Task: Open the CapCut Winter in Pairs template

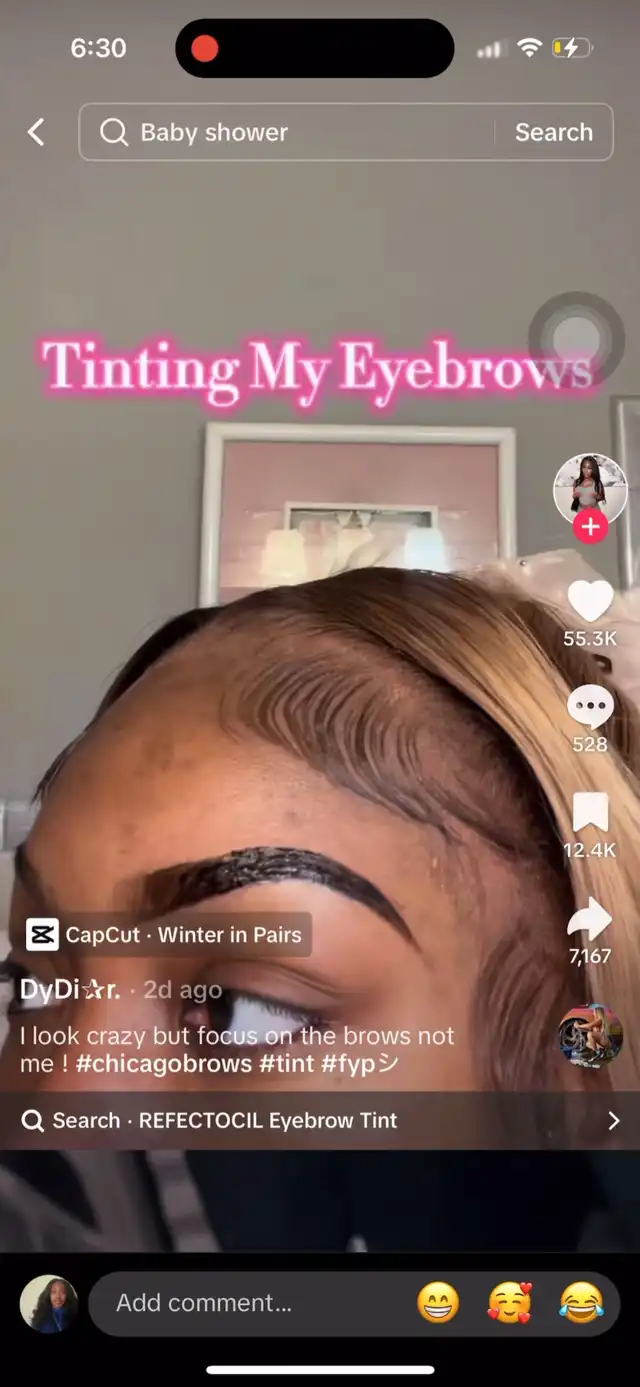Action: point(167,935)
